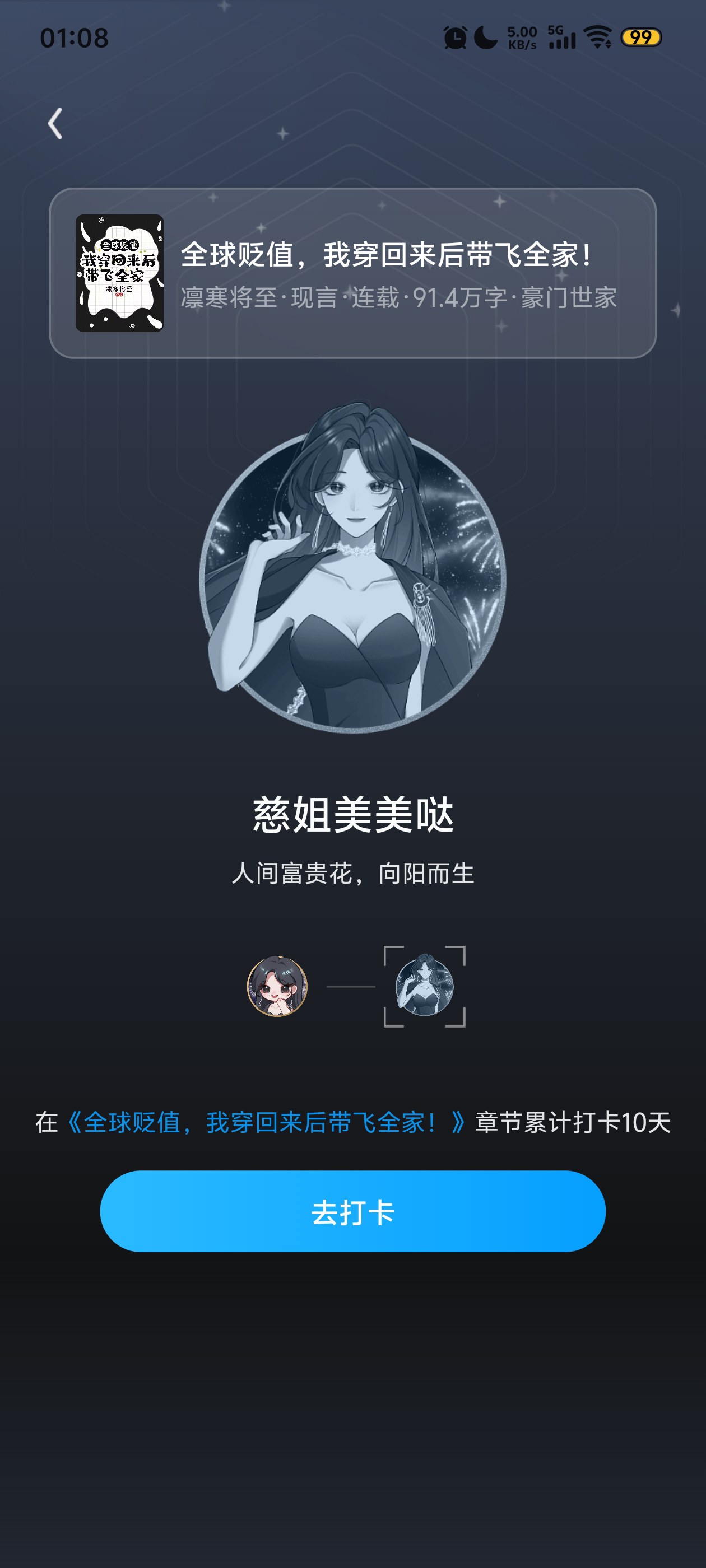Select the unlocked chibi character avatar
Screen dimensions: 706x1568
click(x=277, y=986)
